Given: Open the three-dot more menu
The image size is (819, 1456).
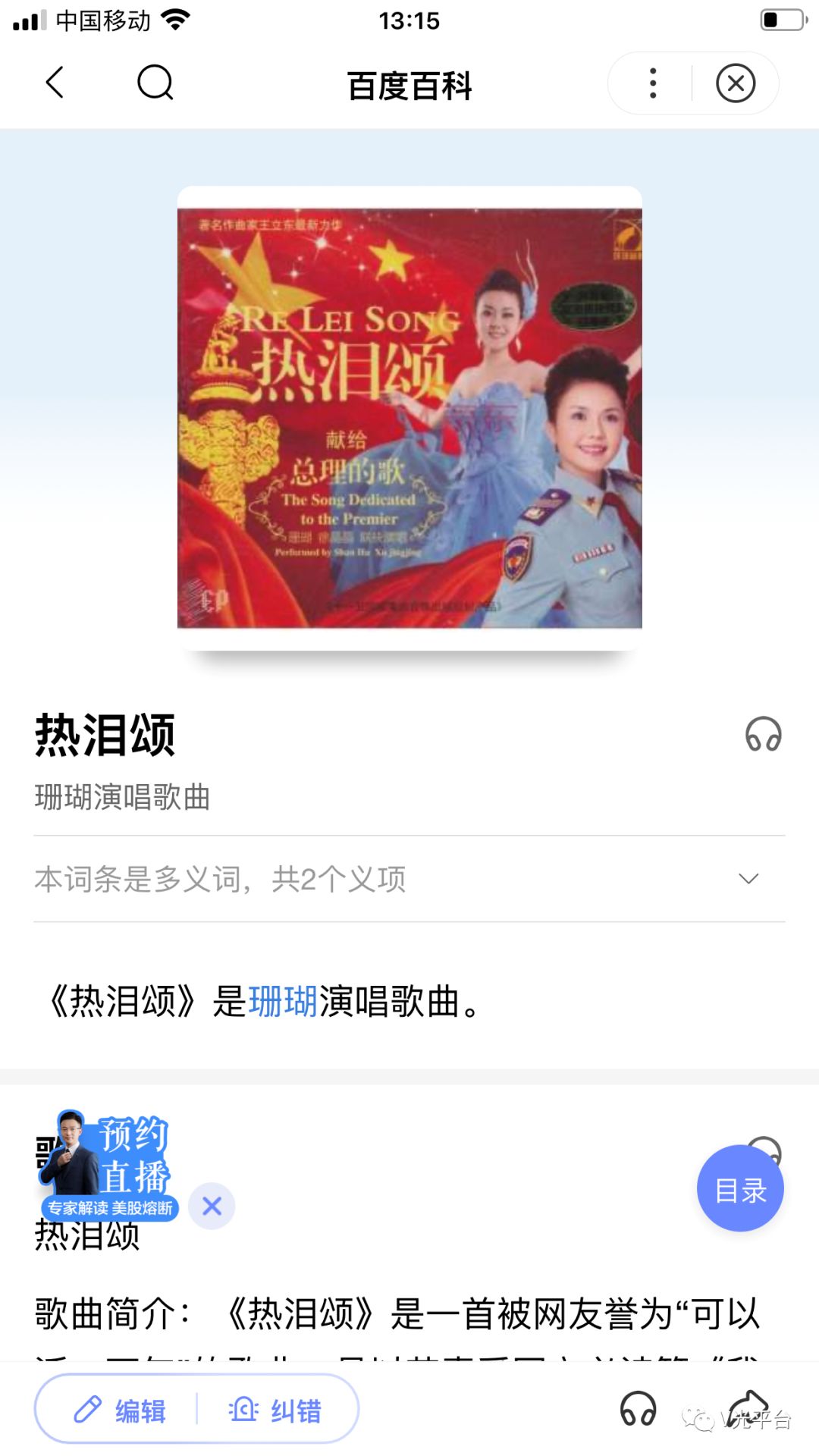Looking at the screenshot, I should point(652,83).
